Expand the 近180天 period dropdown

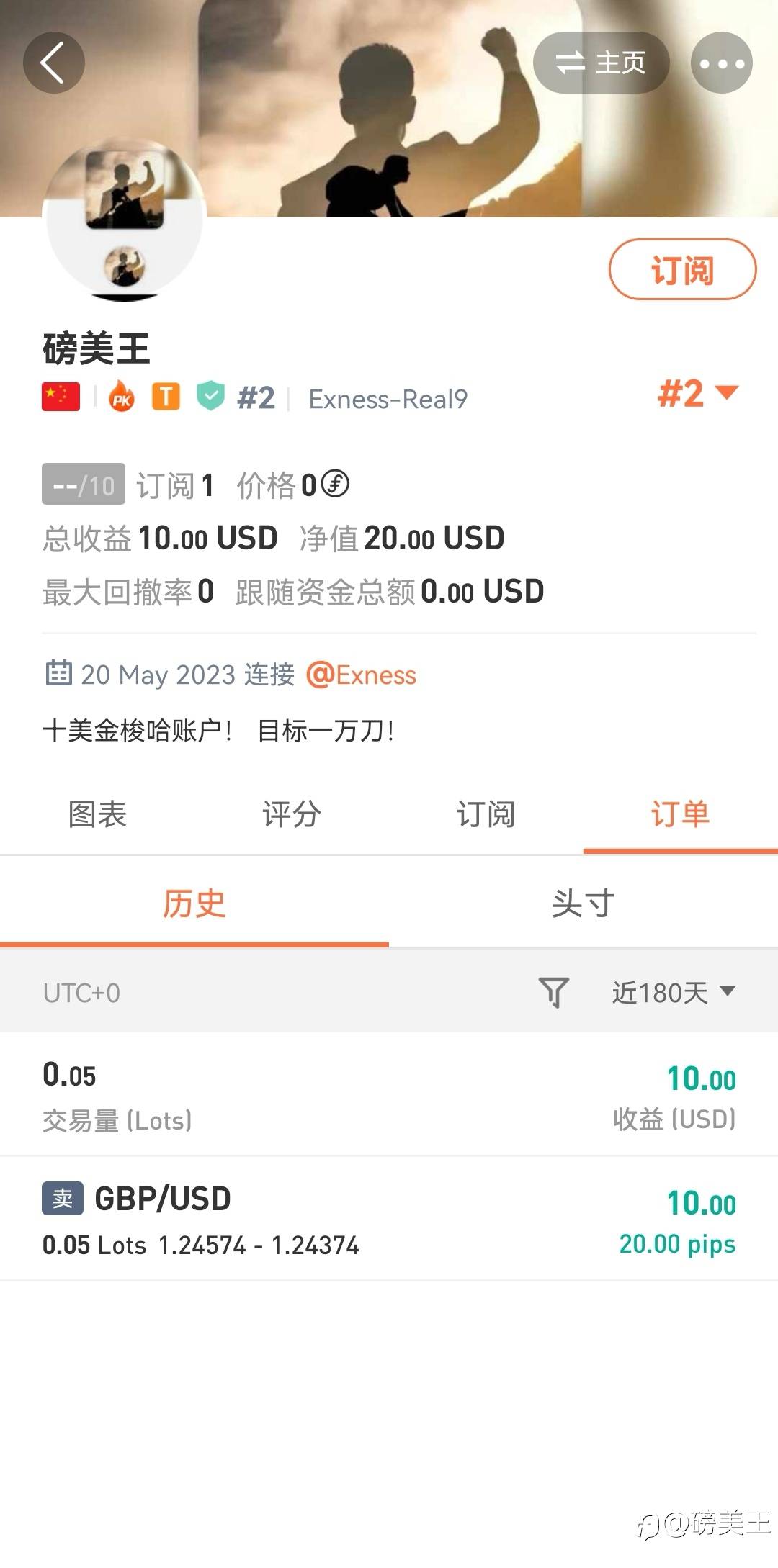(x=674, y=992)
